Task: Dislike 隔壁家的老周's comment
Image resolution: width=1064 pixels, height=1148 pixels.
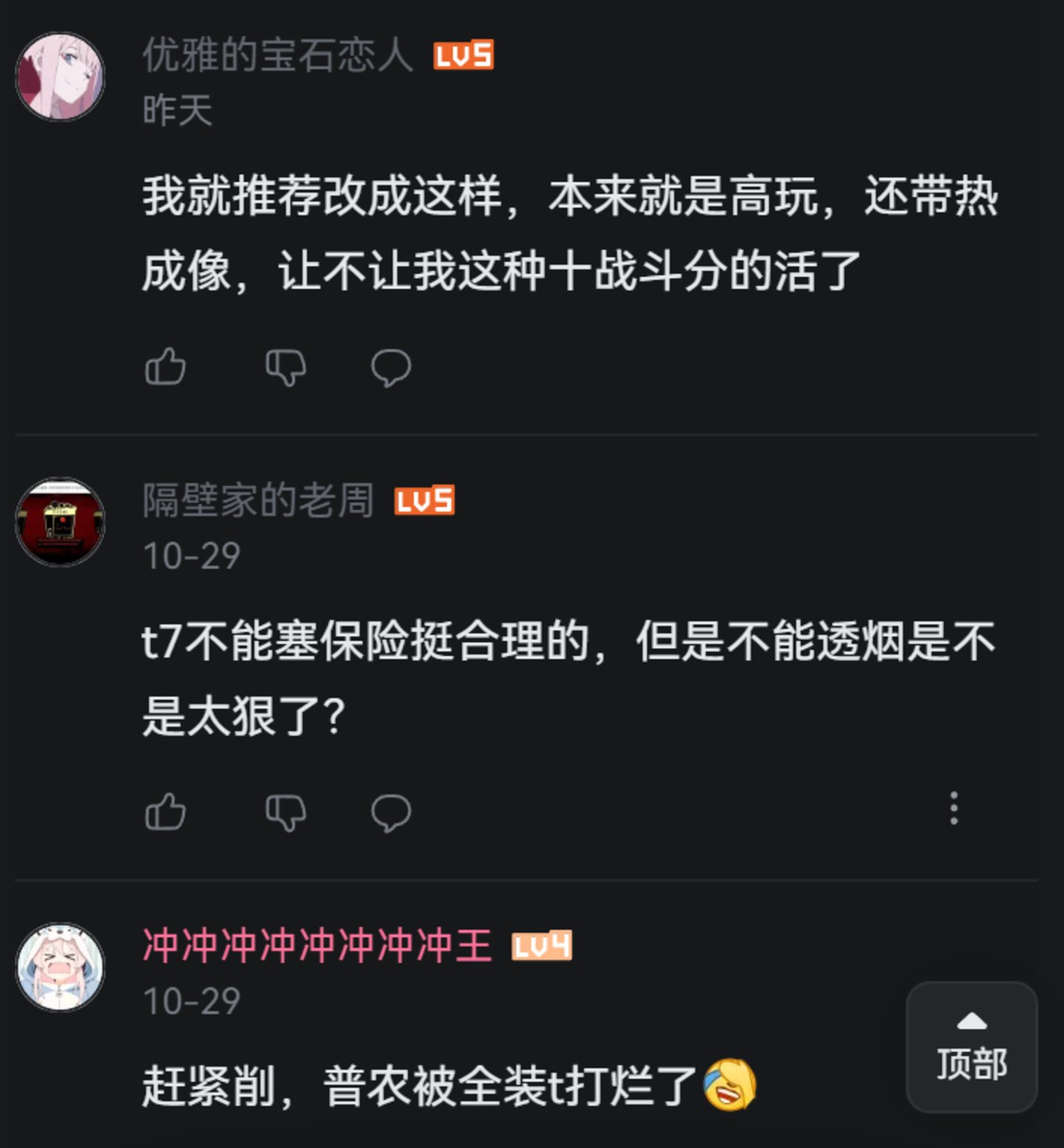Action: click(x=285, y=813)
